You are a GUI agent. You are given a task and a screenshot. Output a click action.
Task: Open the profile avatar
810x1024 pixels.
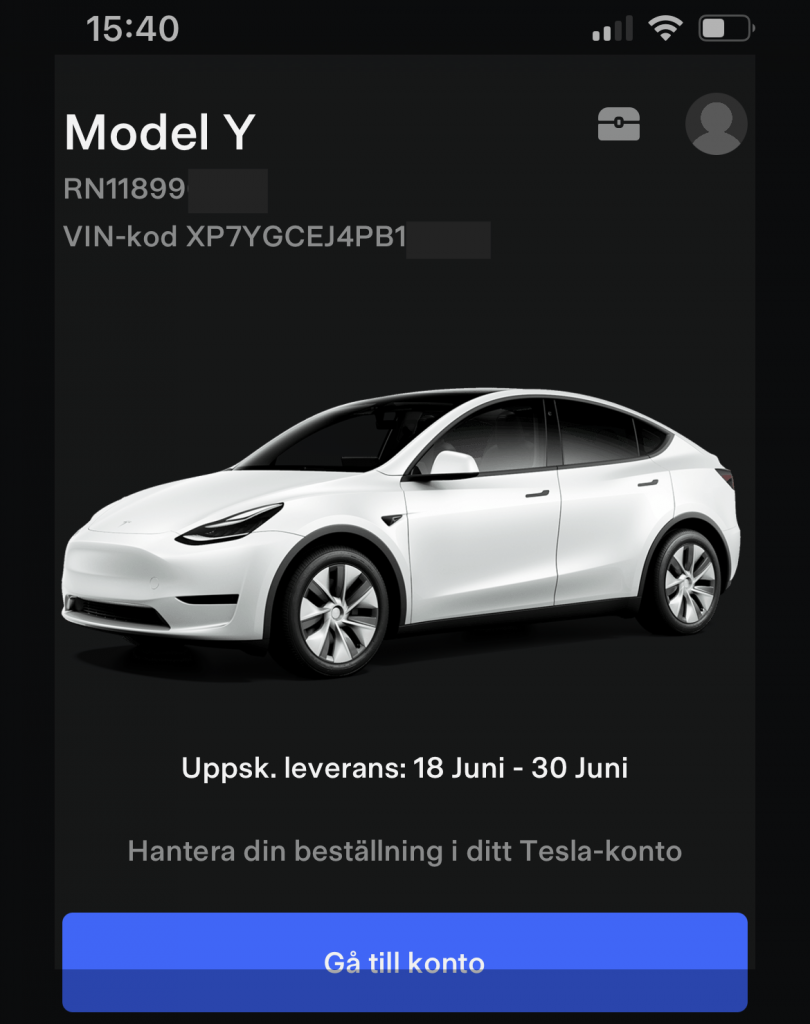pos(716,124)
